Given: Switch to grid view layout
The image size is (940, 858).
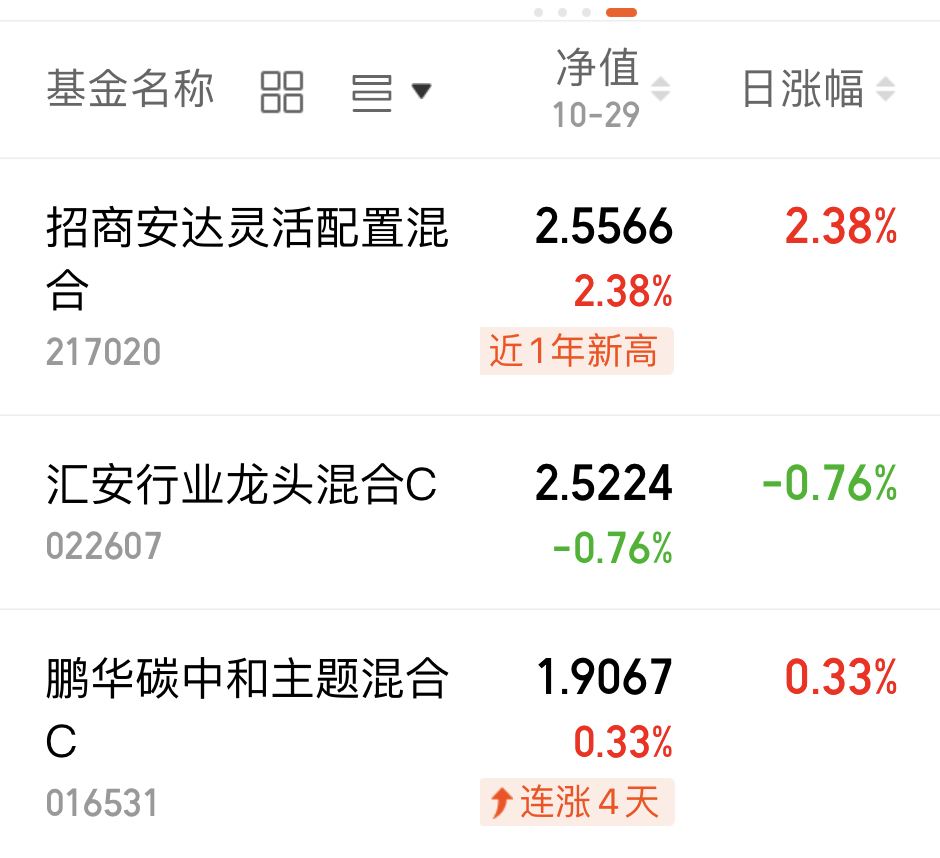Looking at the screenshot, I should coord(281,91).
